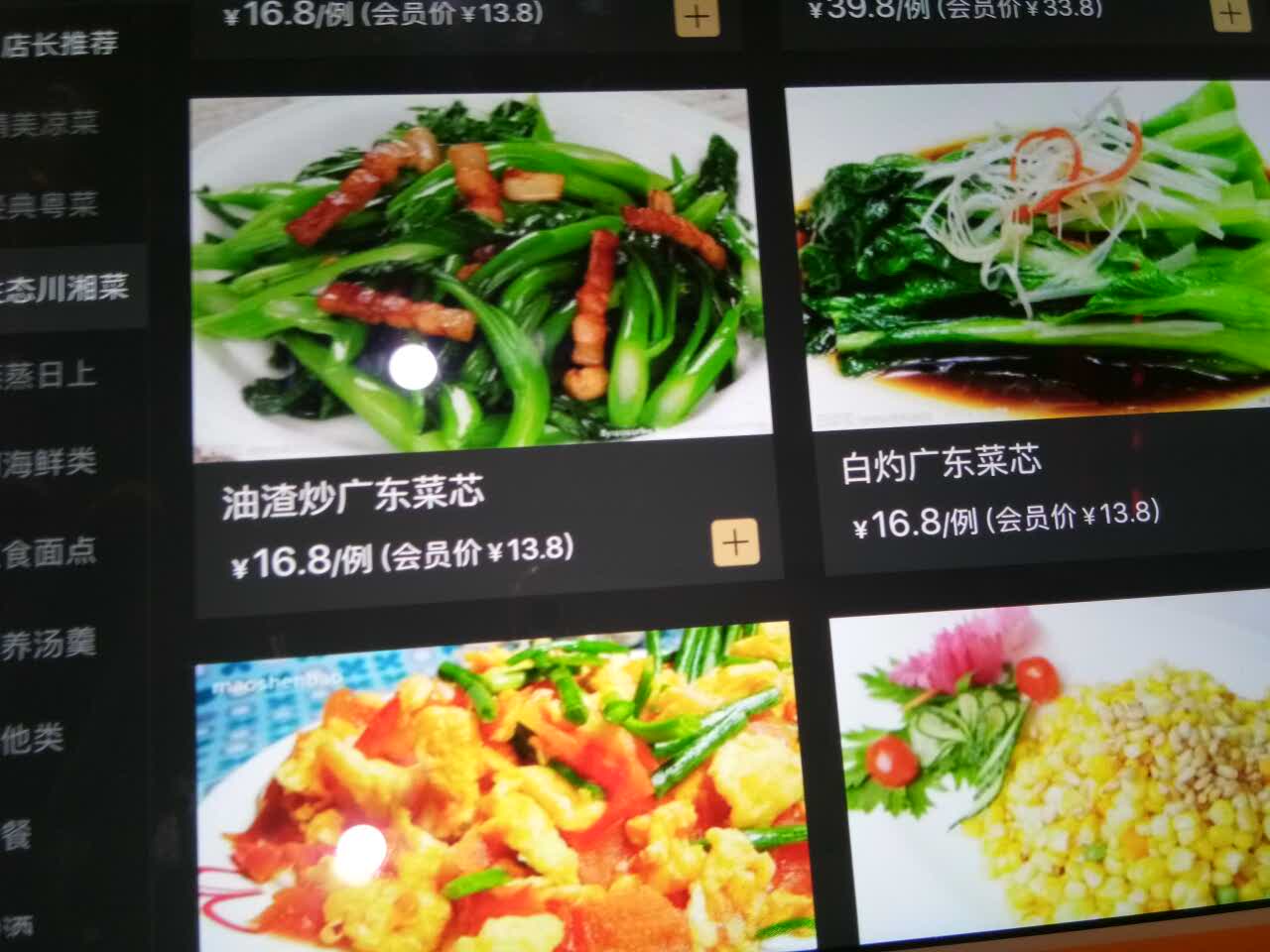Switch to the 店长推荐 category
The height and width of the screenshot is (952, 1270).
click(x=60, y=44)
